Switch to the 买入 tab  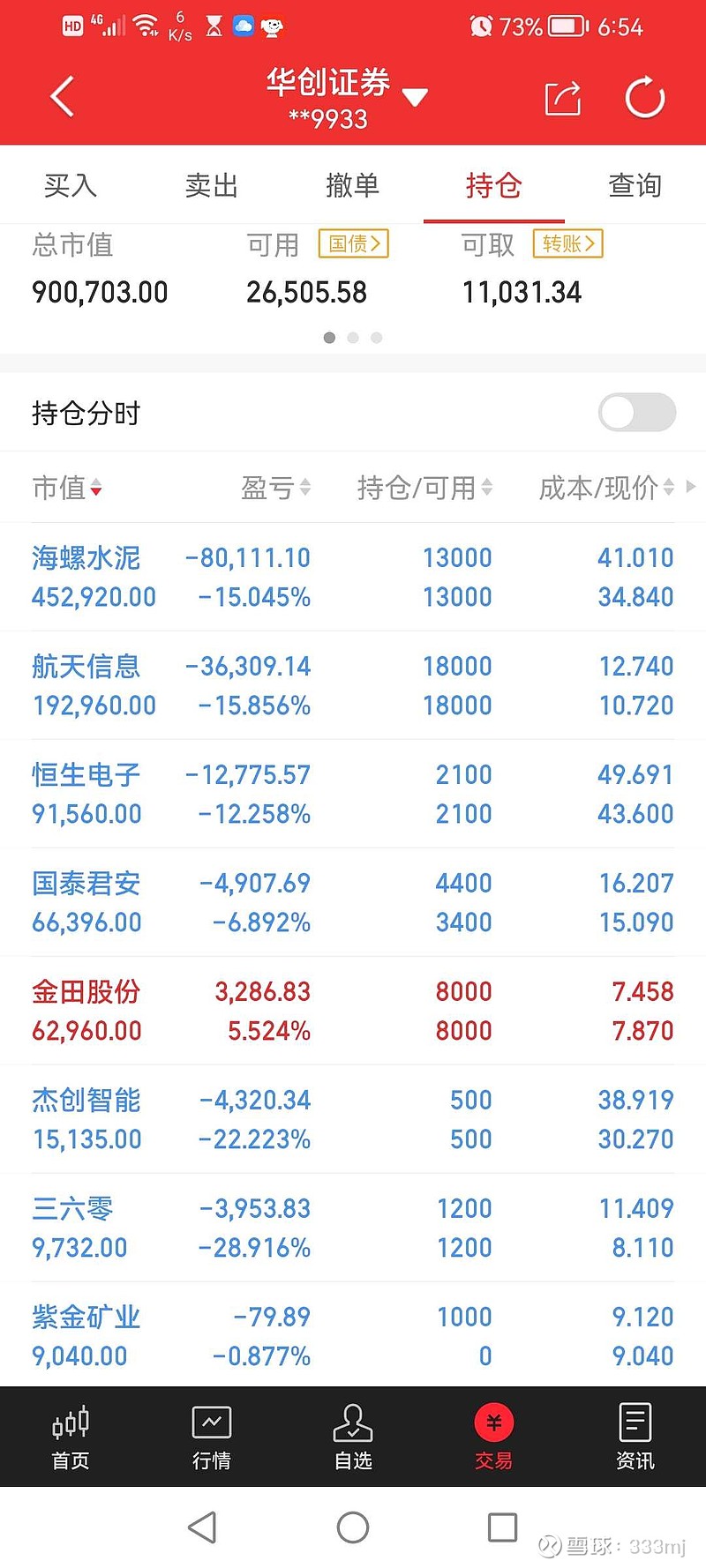pyautogui.click(x=71, y=185)
